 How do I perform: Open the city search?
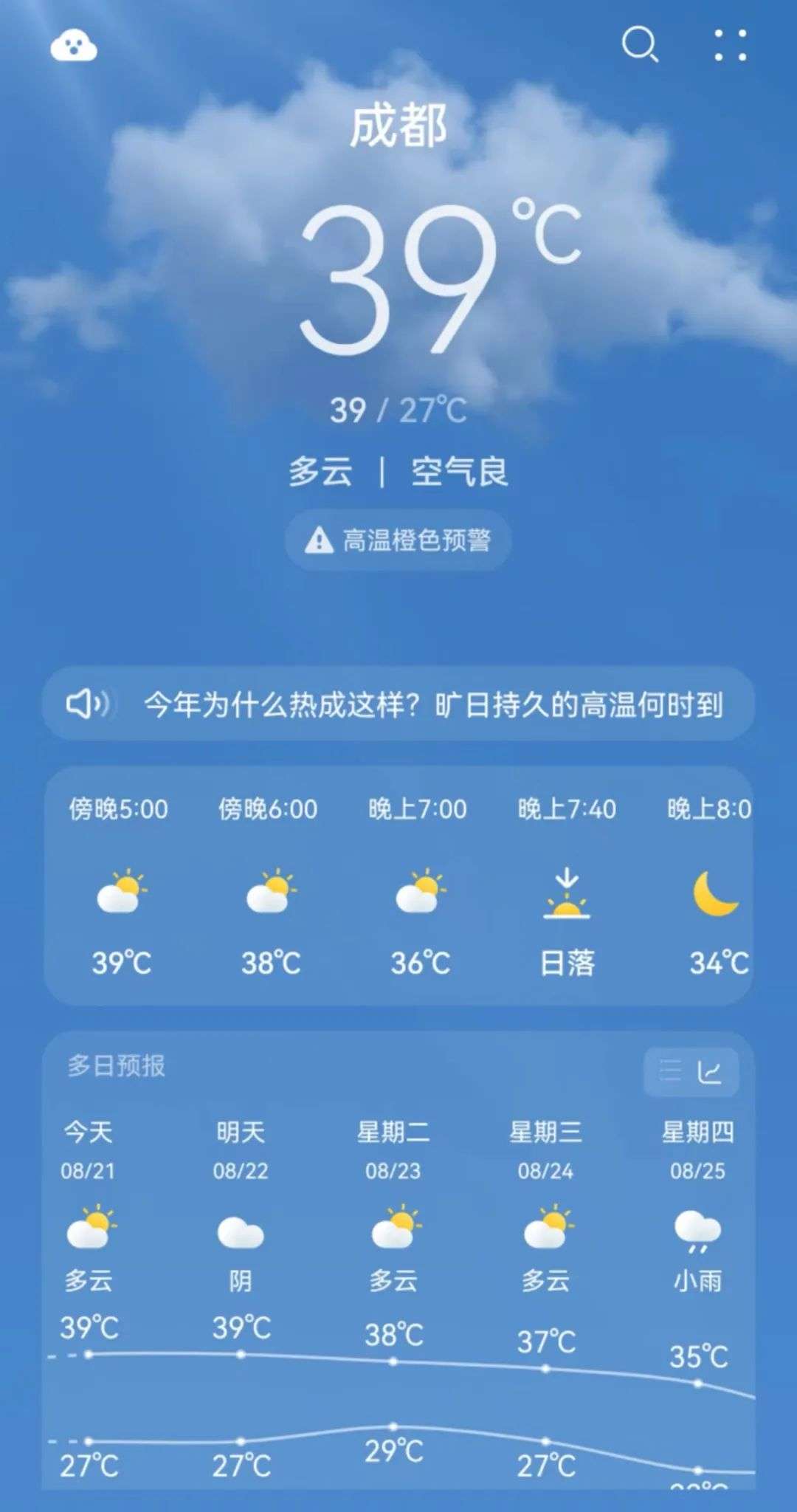tap(639, 46)
